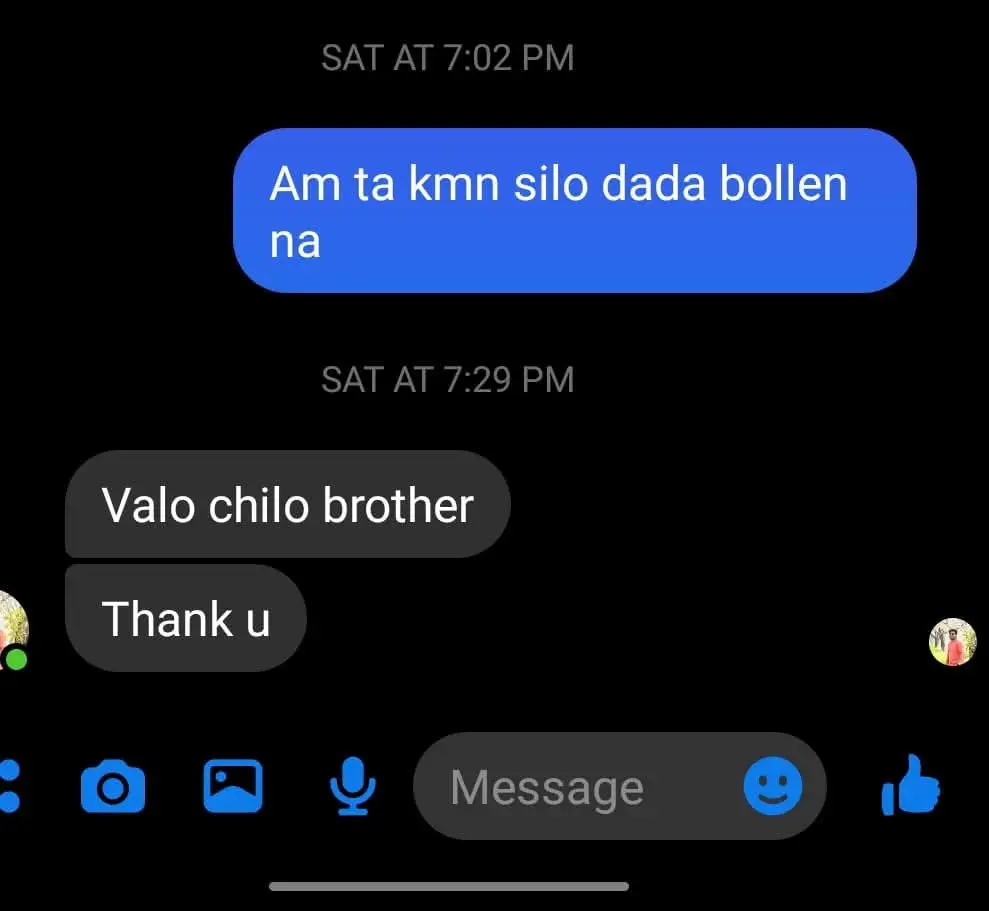Screen dimensions: 989x911
Task: Tap the microphone to record voice
Action: pos(352,786)
